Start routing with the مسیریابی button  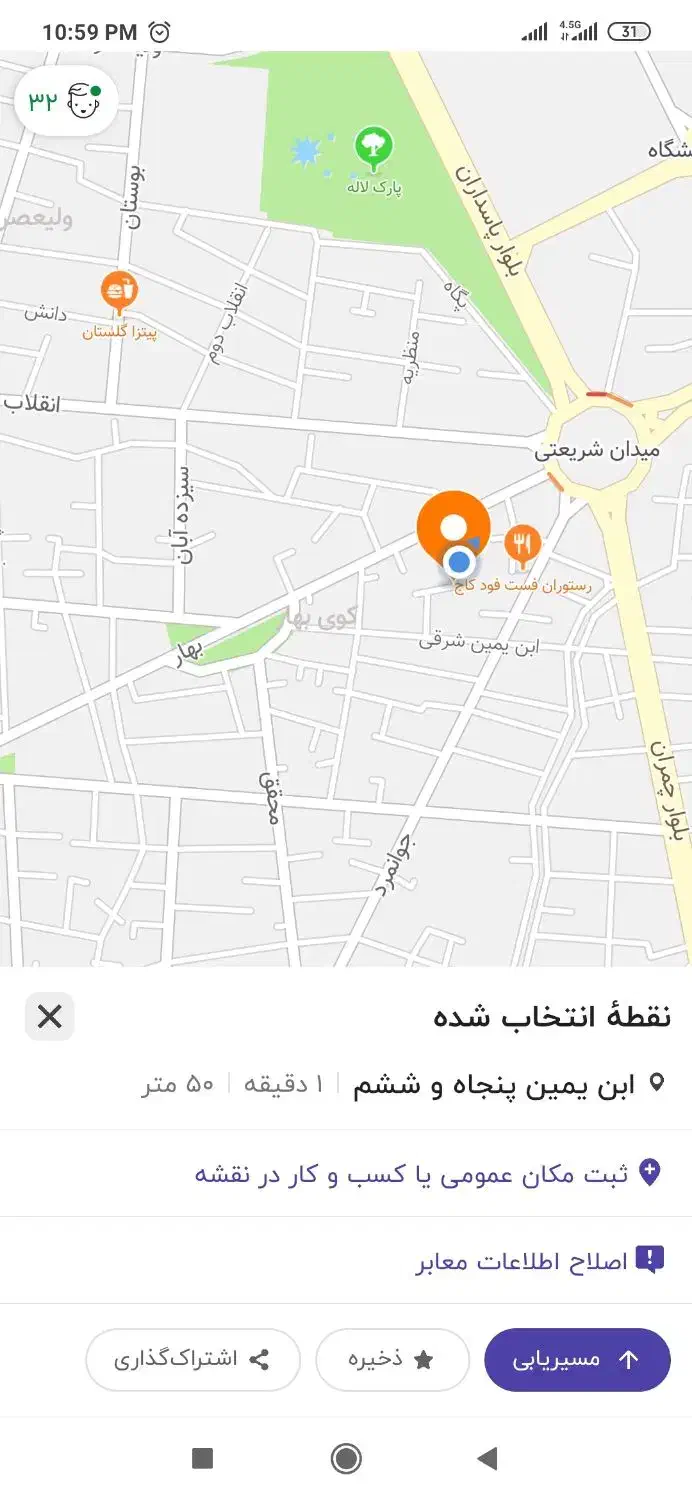[577, 1360]
